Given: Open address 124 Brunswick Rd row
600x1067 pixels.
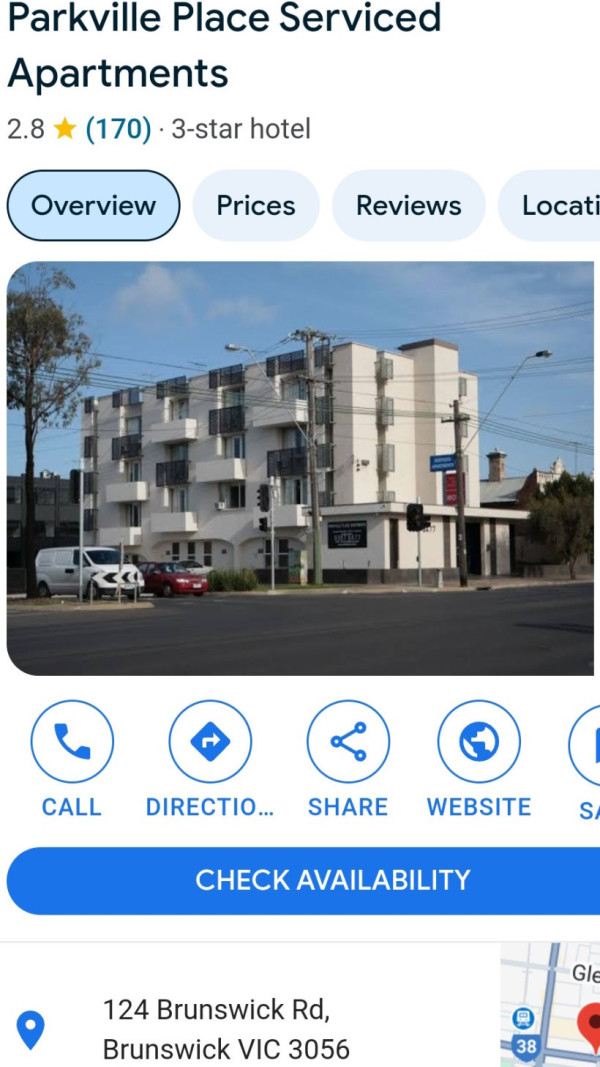Looking at the screenshot, I should point(226,1029).
